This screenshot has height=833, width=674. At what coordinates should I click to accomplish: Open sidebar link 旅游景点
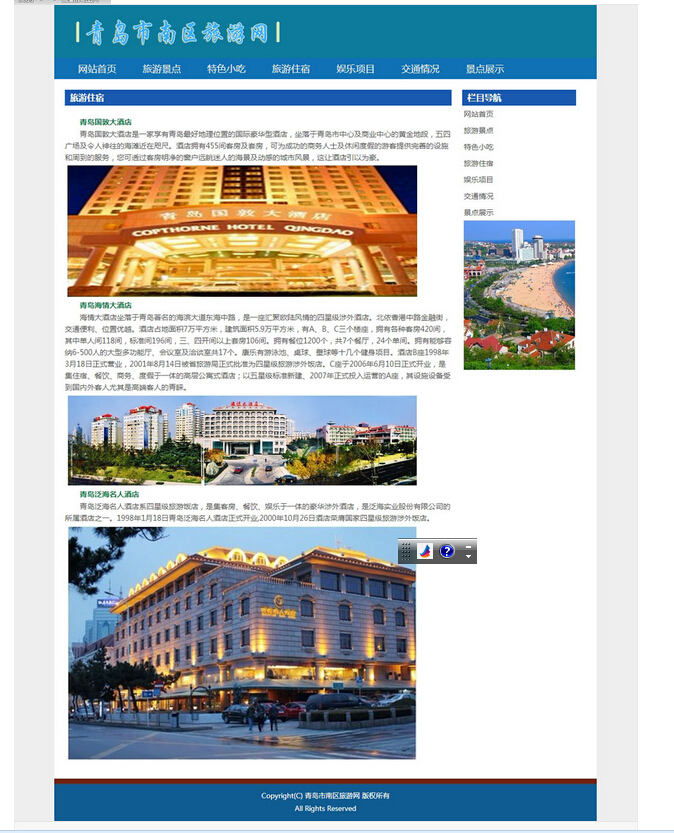pos(478,130)
